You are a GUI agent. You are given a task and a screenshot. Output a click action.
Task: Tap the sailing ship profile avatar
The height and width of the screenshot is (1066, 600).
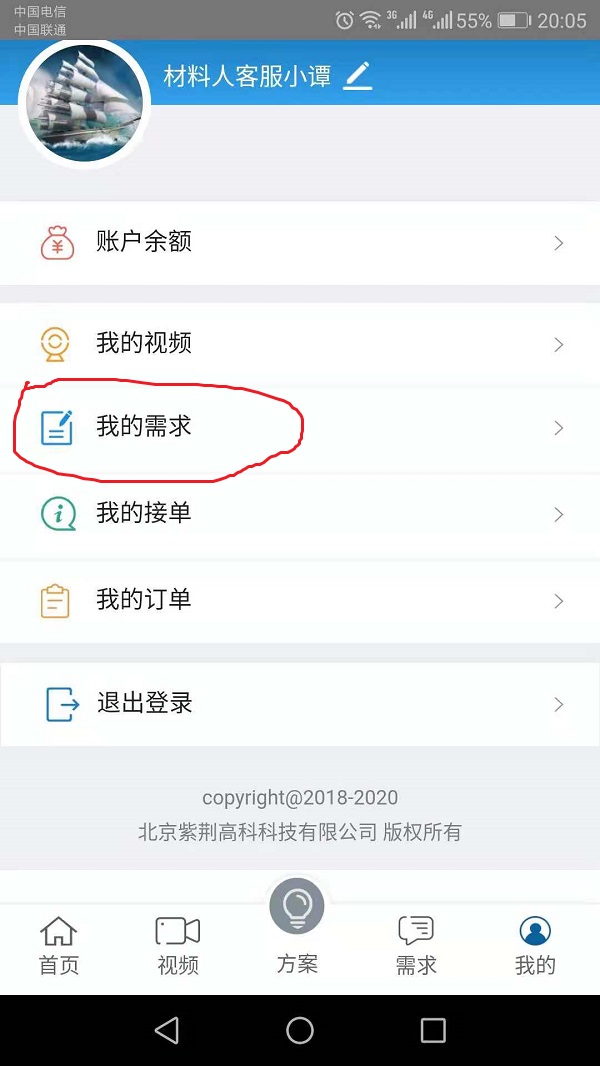(x=85, y=104)
